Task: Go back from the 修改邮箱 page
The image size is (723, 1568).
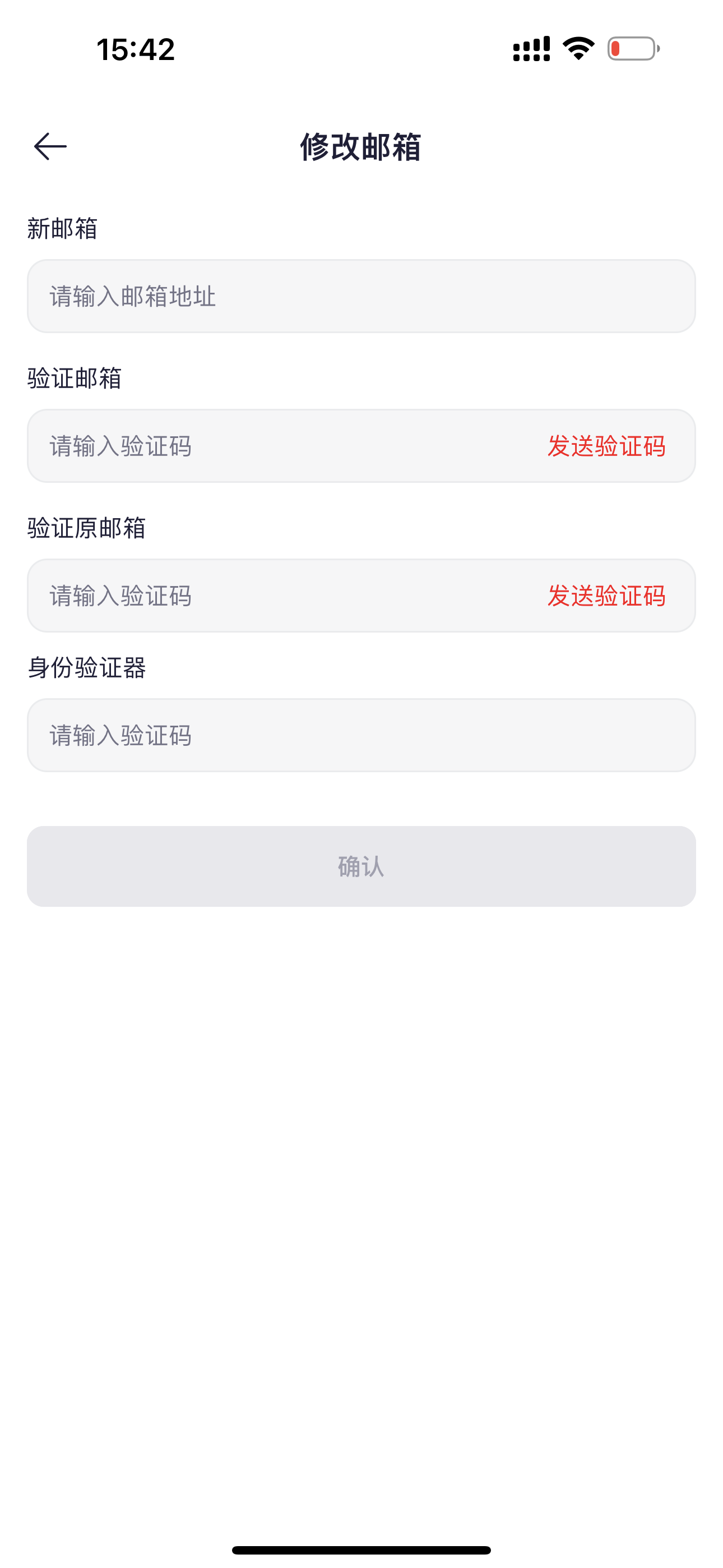Action: click(x=50, y=147)
